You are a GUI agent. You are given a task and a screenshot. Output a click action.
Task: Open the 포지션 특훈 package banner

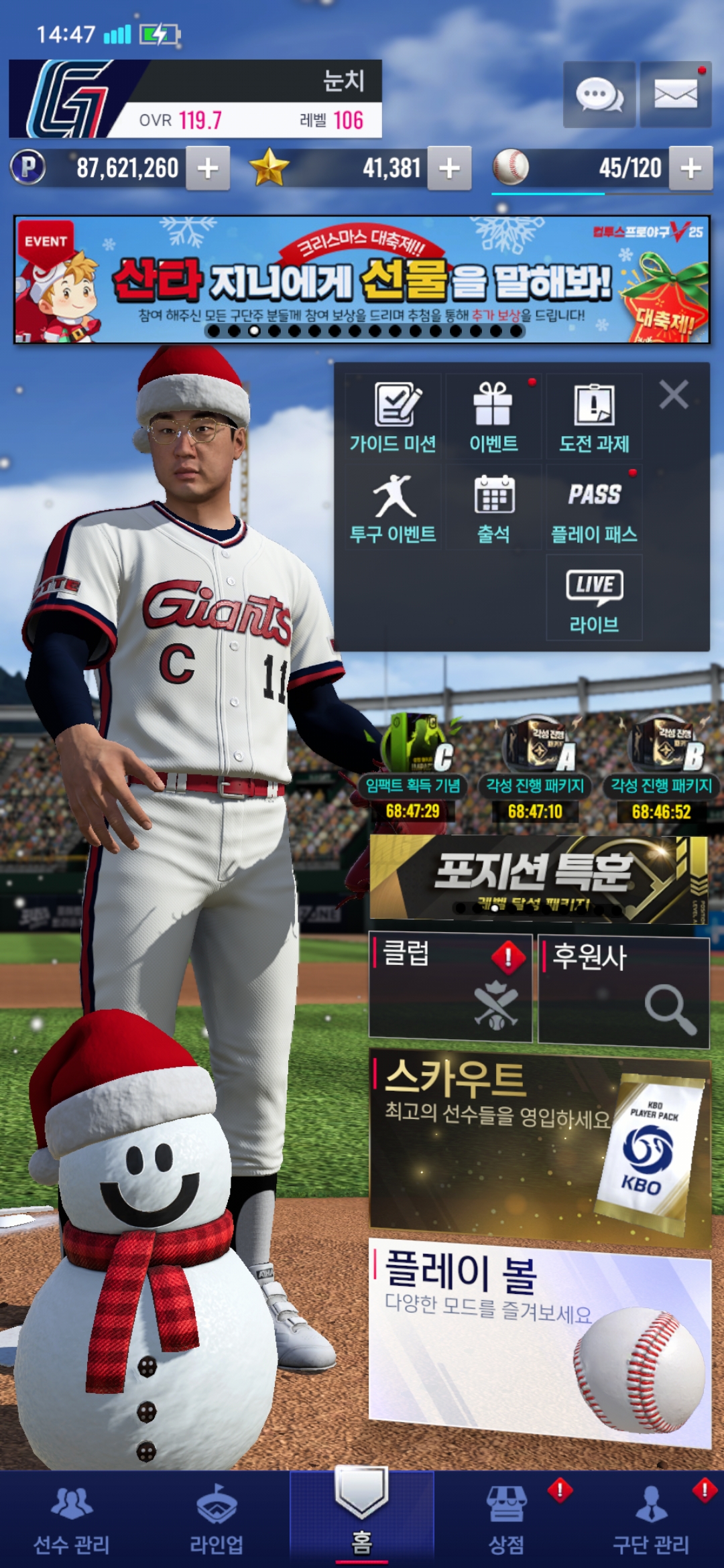(x=538, y=879)
